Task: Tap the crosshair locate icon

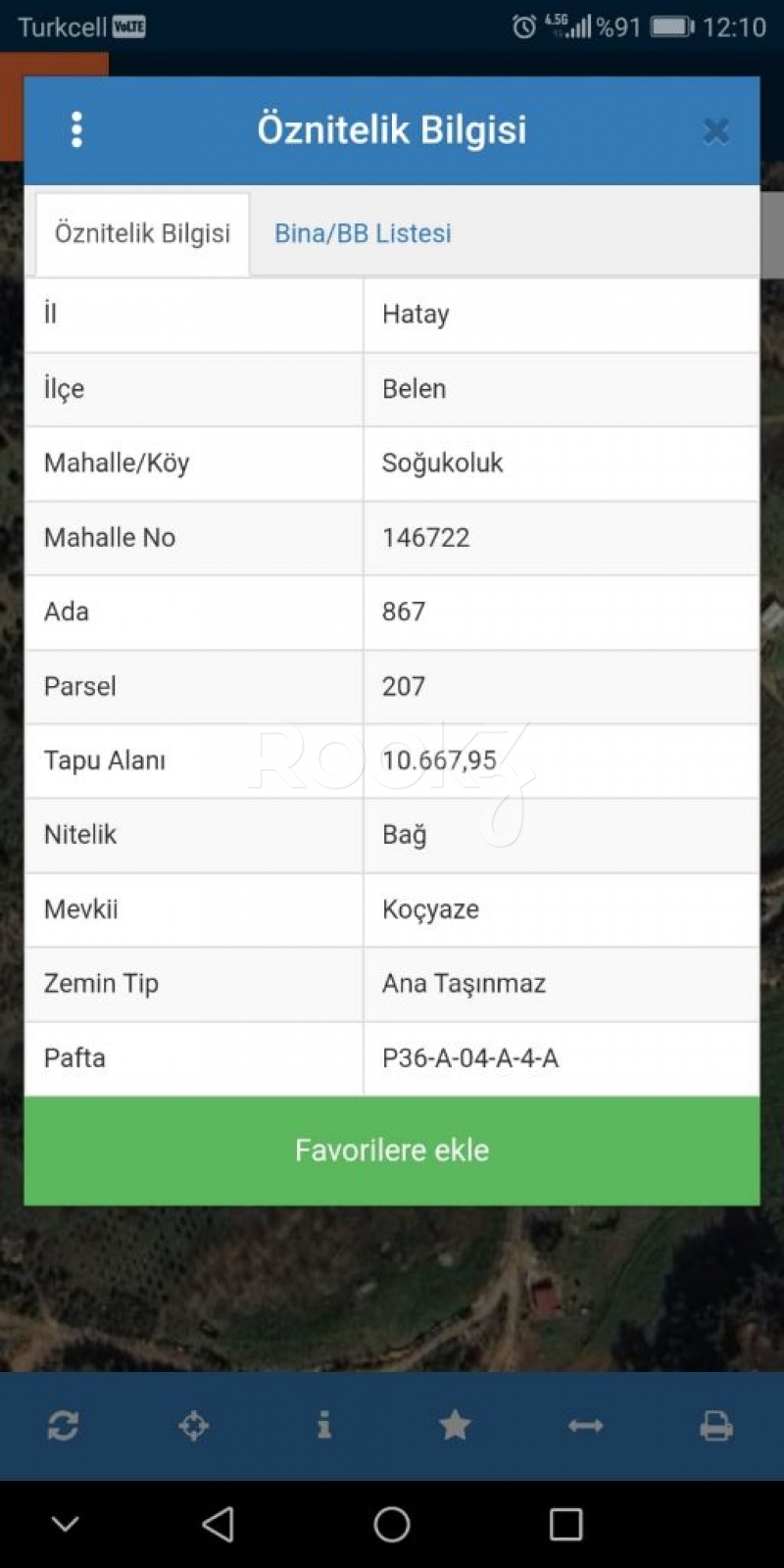Action: click(x=194, y=1425)
